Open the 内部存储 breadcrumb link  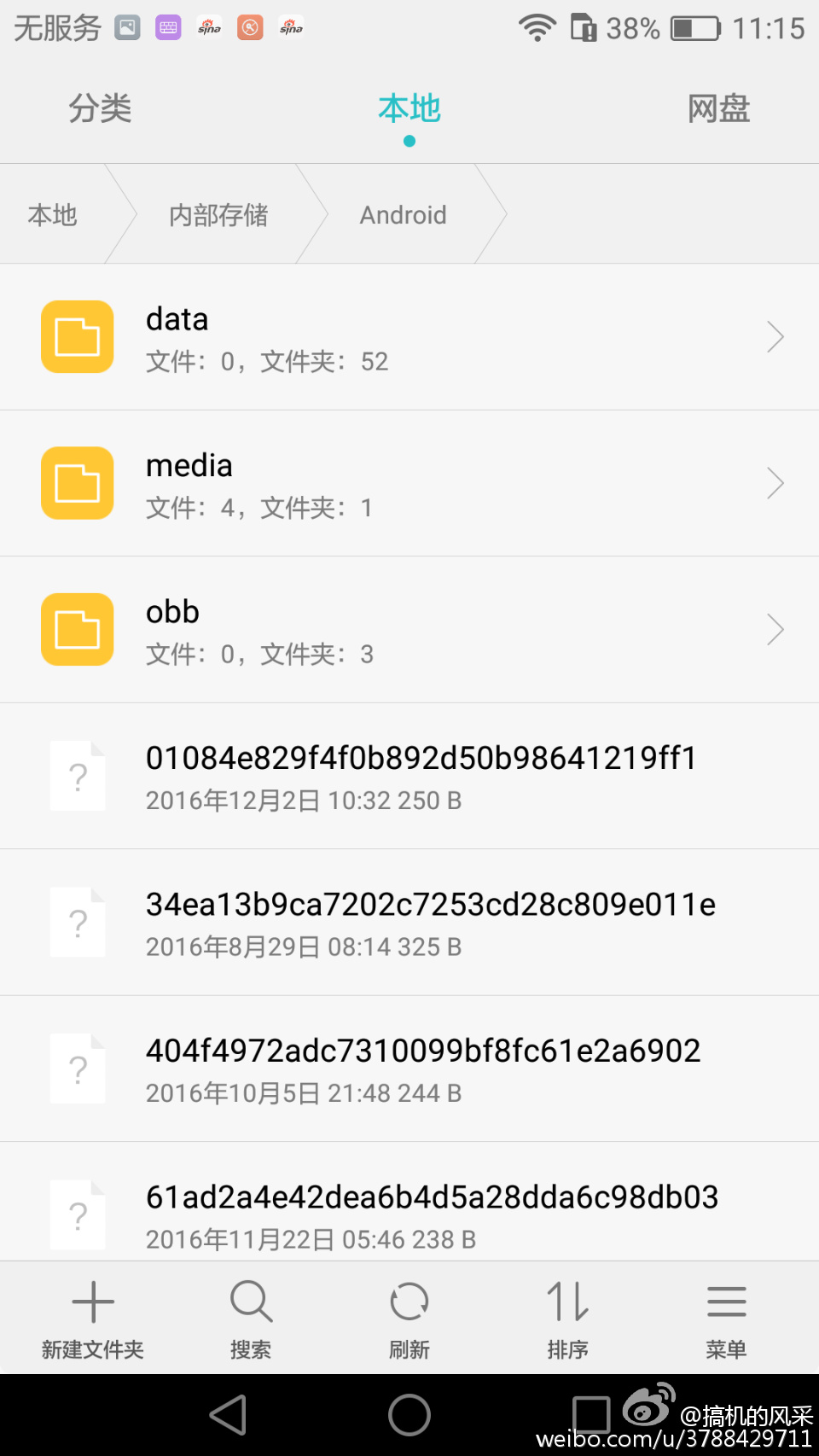click(219, 215)
